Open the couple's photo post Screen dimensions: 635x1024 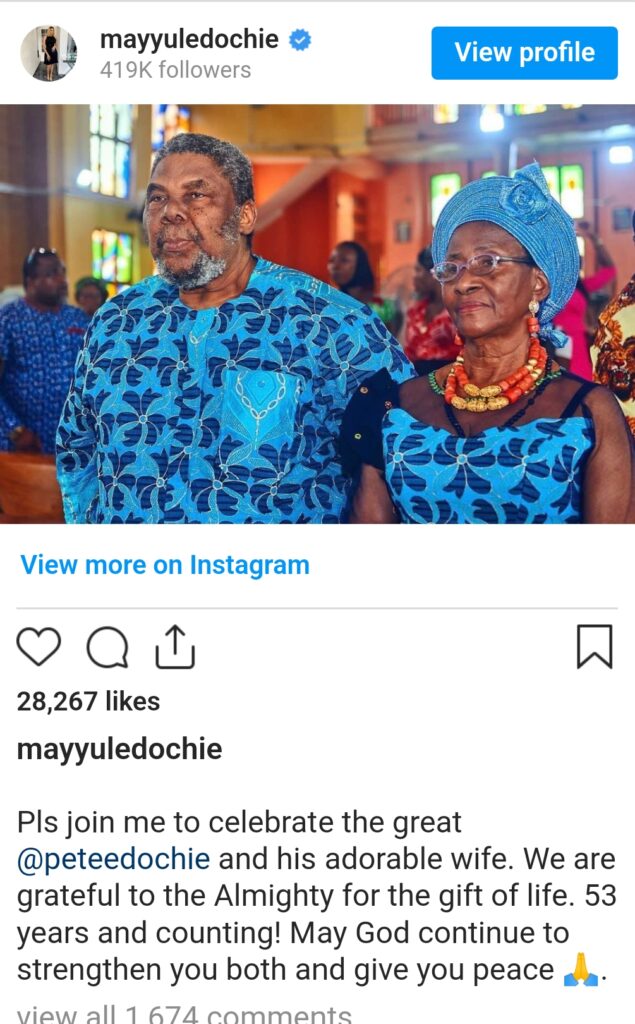[x=317, y=313]
